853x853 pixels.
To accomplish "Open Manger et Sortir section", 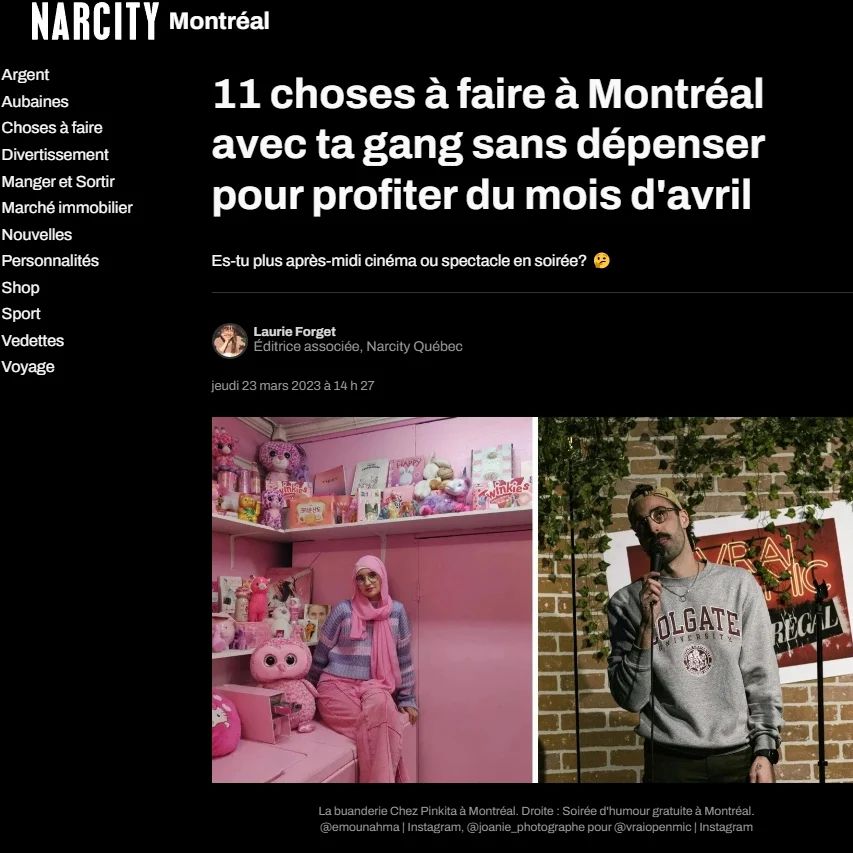I will [x=58, y=181].
